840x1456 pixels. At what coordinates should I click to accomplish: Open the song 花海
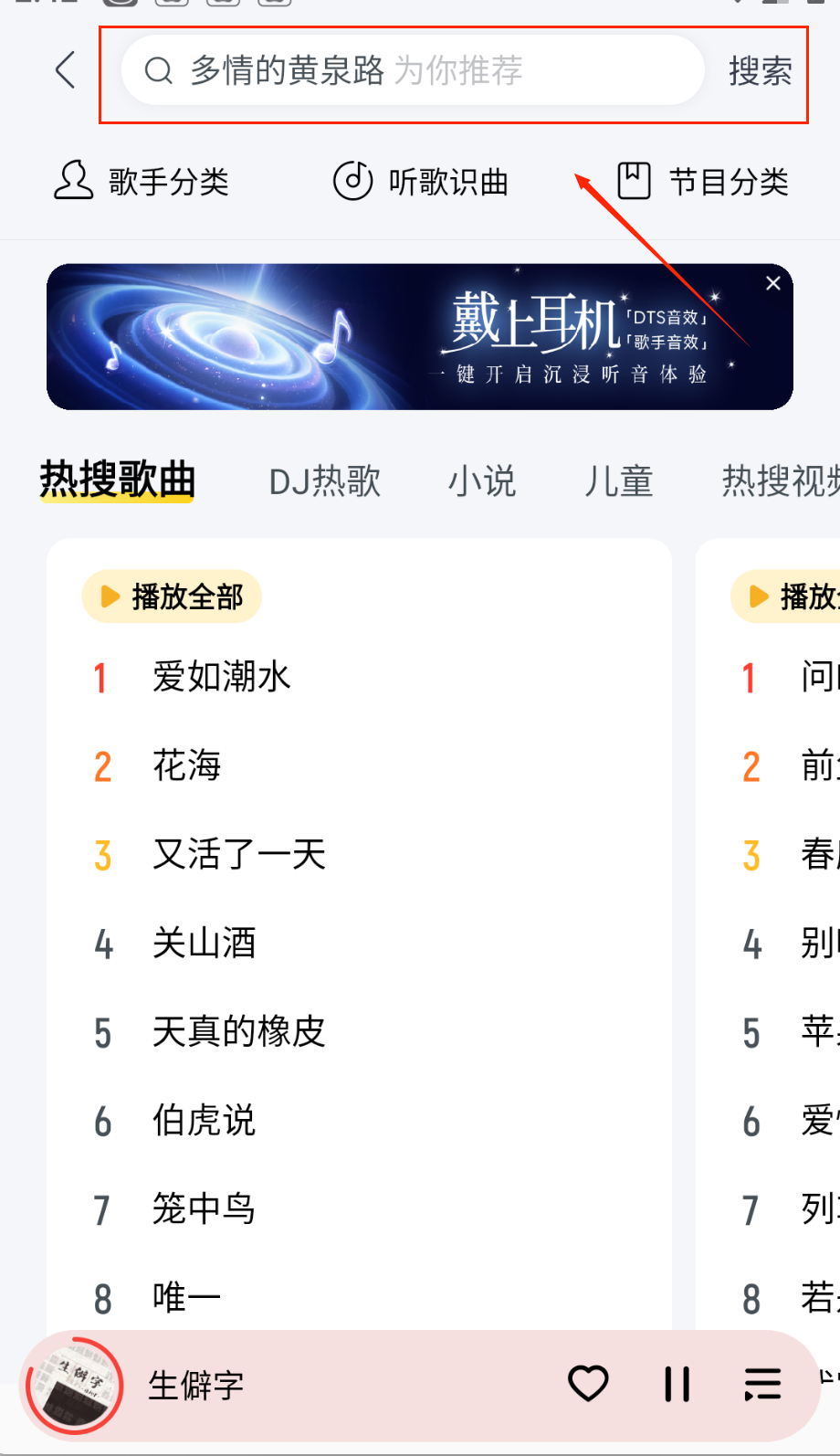187,765
